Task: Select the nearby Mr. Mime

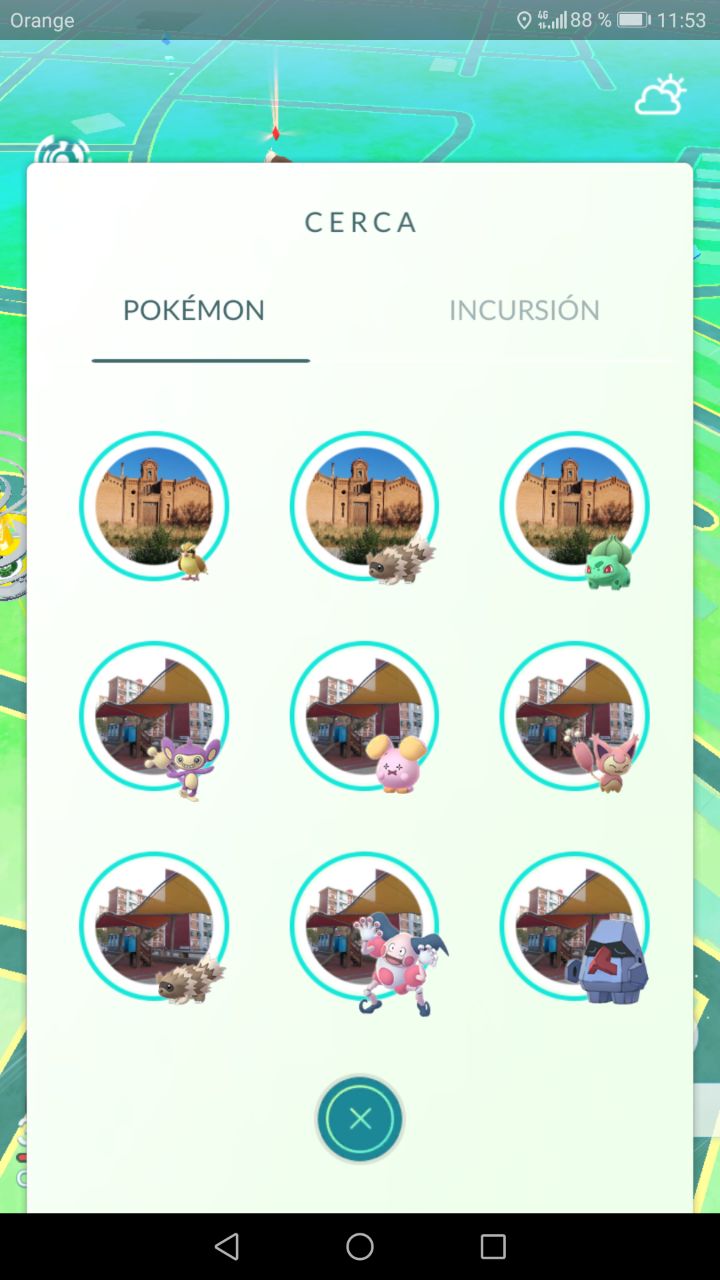Action: [x=365, y=927]
